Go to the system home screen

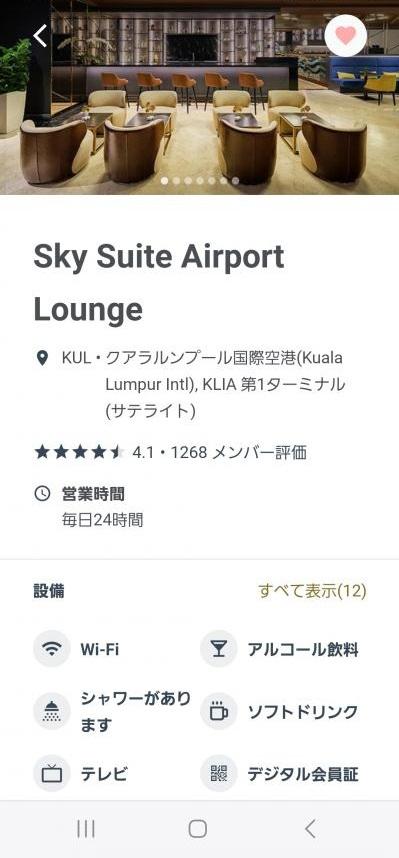click(198, 829)
